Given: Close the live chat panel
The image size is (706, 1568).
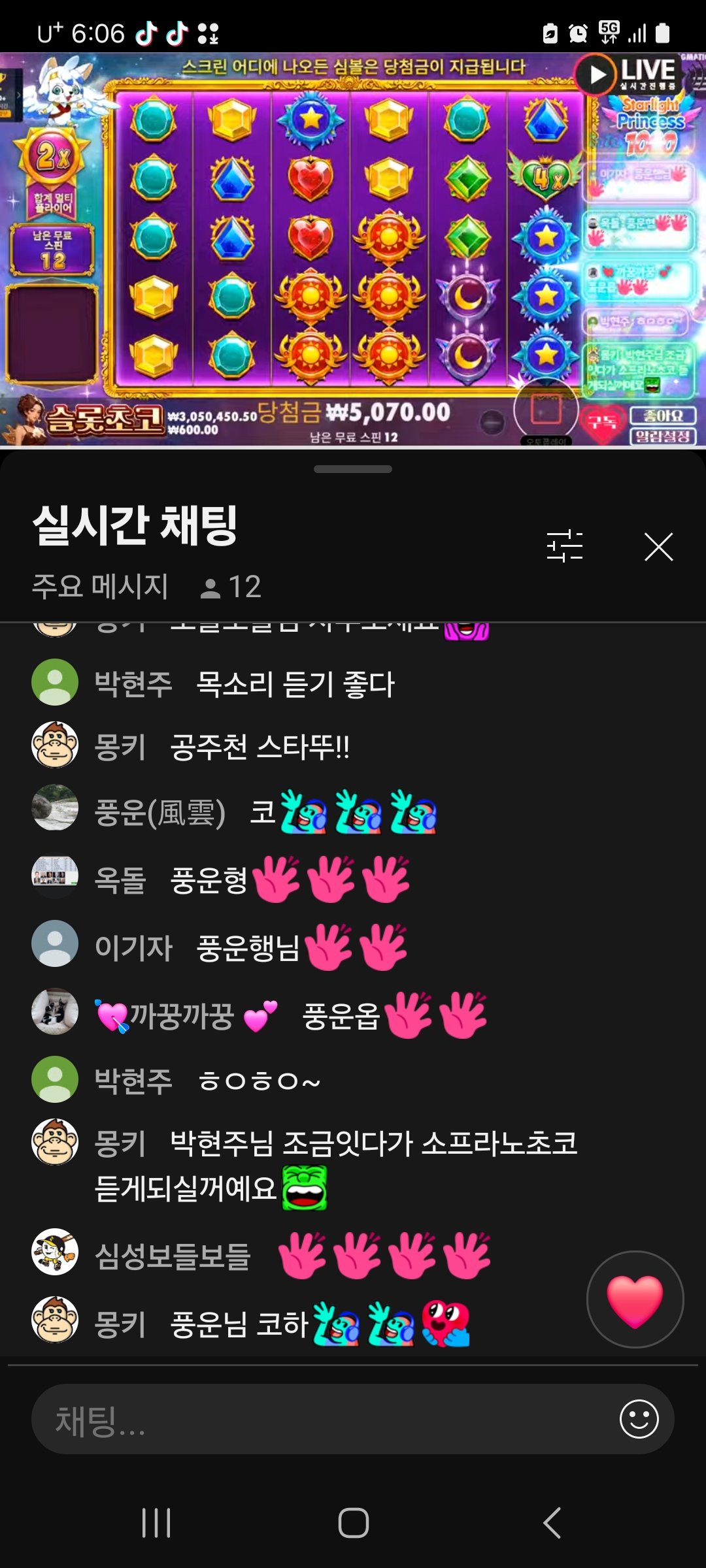Looking at the screenshot, I should (658, 547).
